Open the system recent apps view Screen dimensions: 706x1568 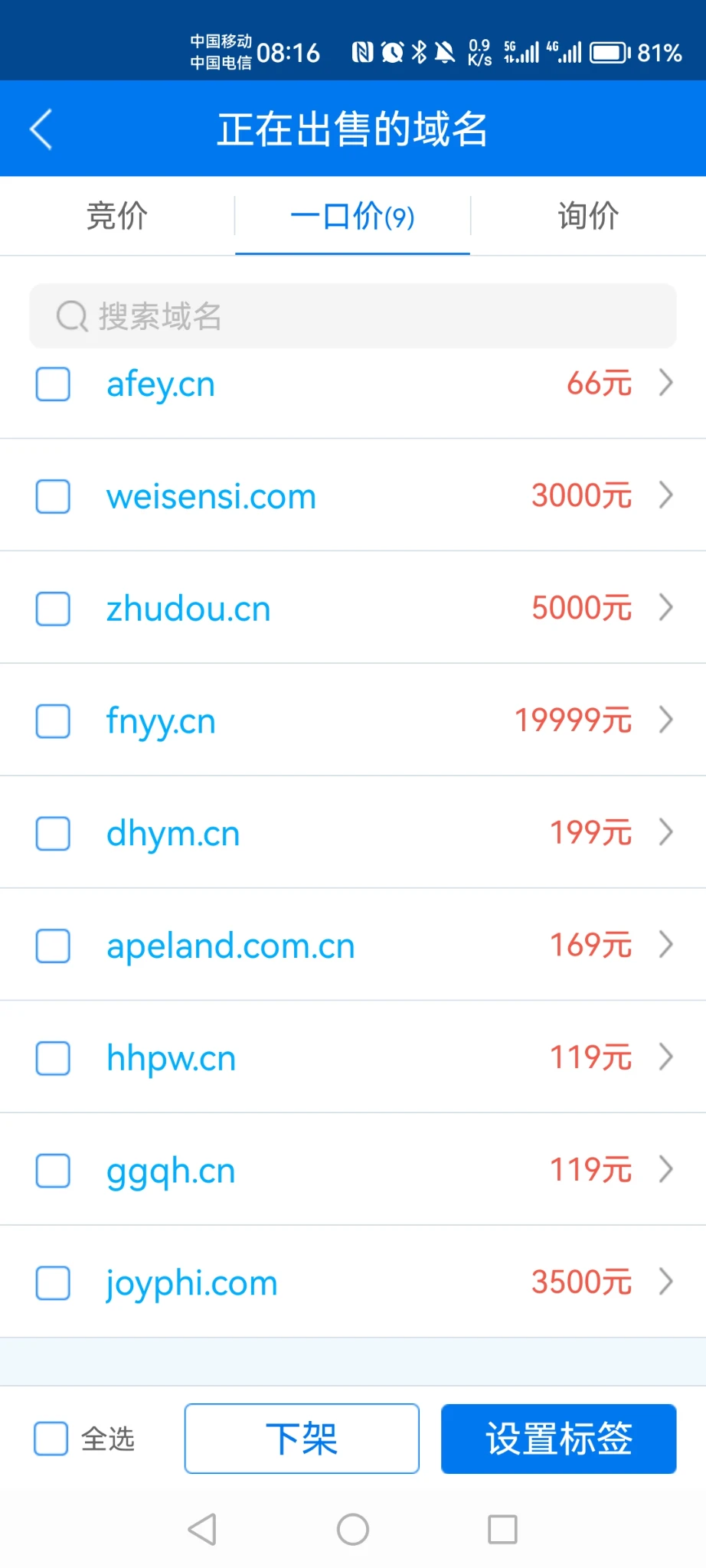point(502,1530)
